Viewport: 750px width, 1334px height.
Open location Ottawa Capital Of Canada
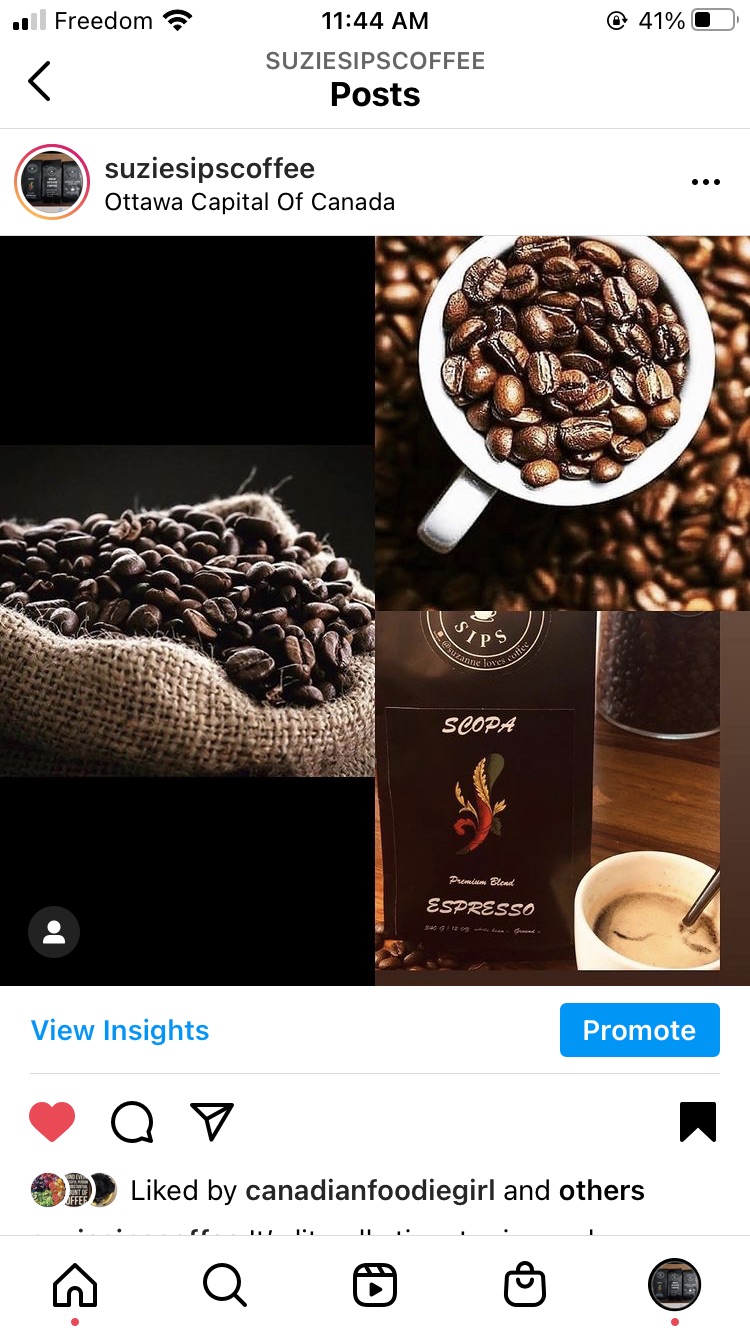tap(249, 202)
